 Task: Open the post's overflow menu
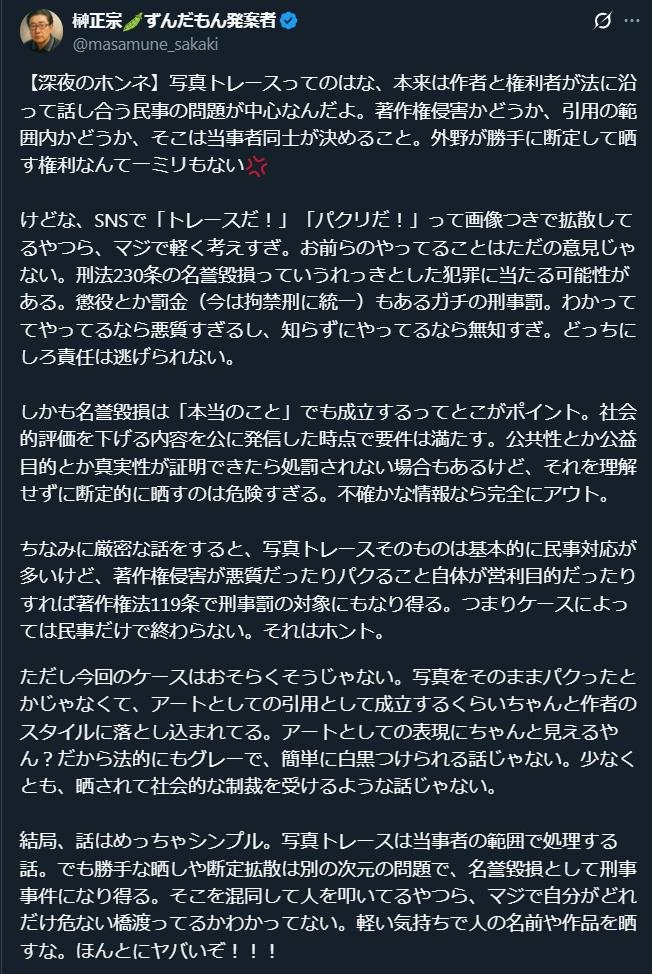click(631, 21)
